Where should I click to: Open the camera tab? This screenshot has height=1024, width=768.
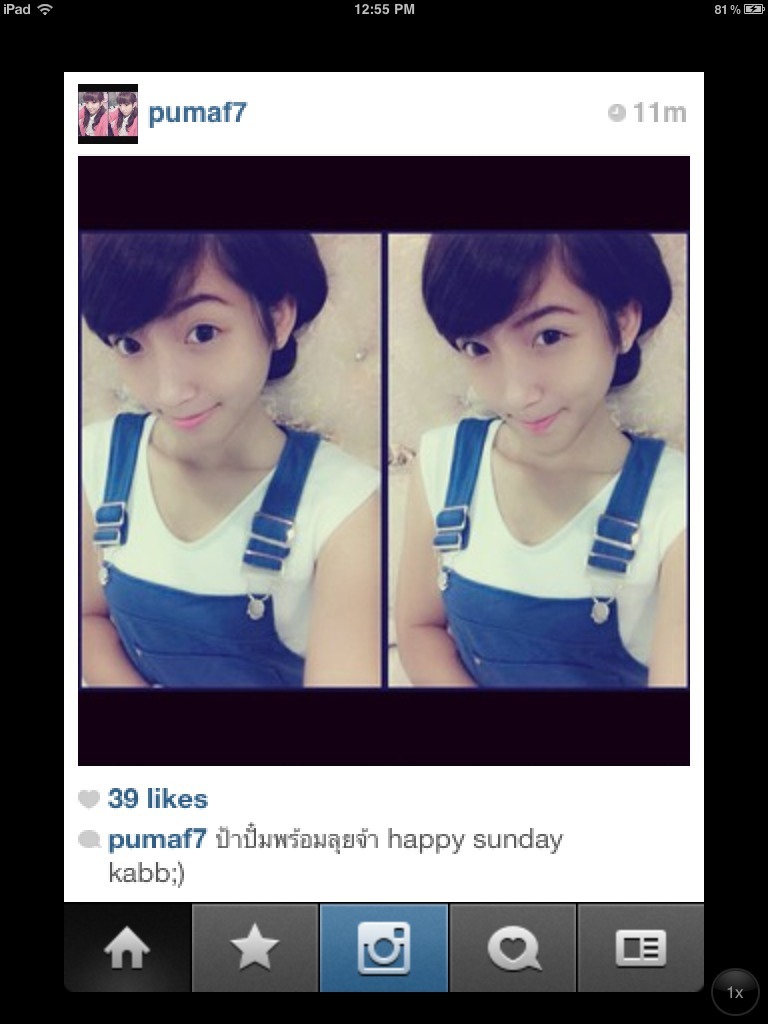384,948
